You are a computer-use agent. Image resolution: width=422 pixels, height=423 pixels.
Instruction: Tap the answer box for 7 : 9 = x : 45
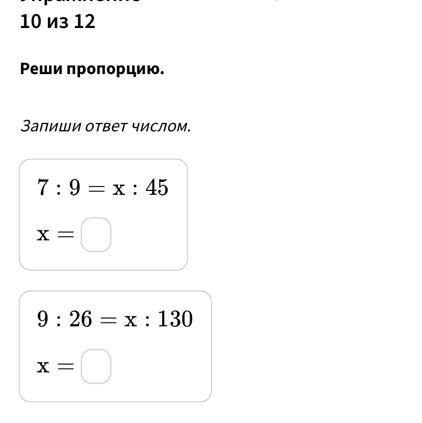[x=96, y=235]
